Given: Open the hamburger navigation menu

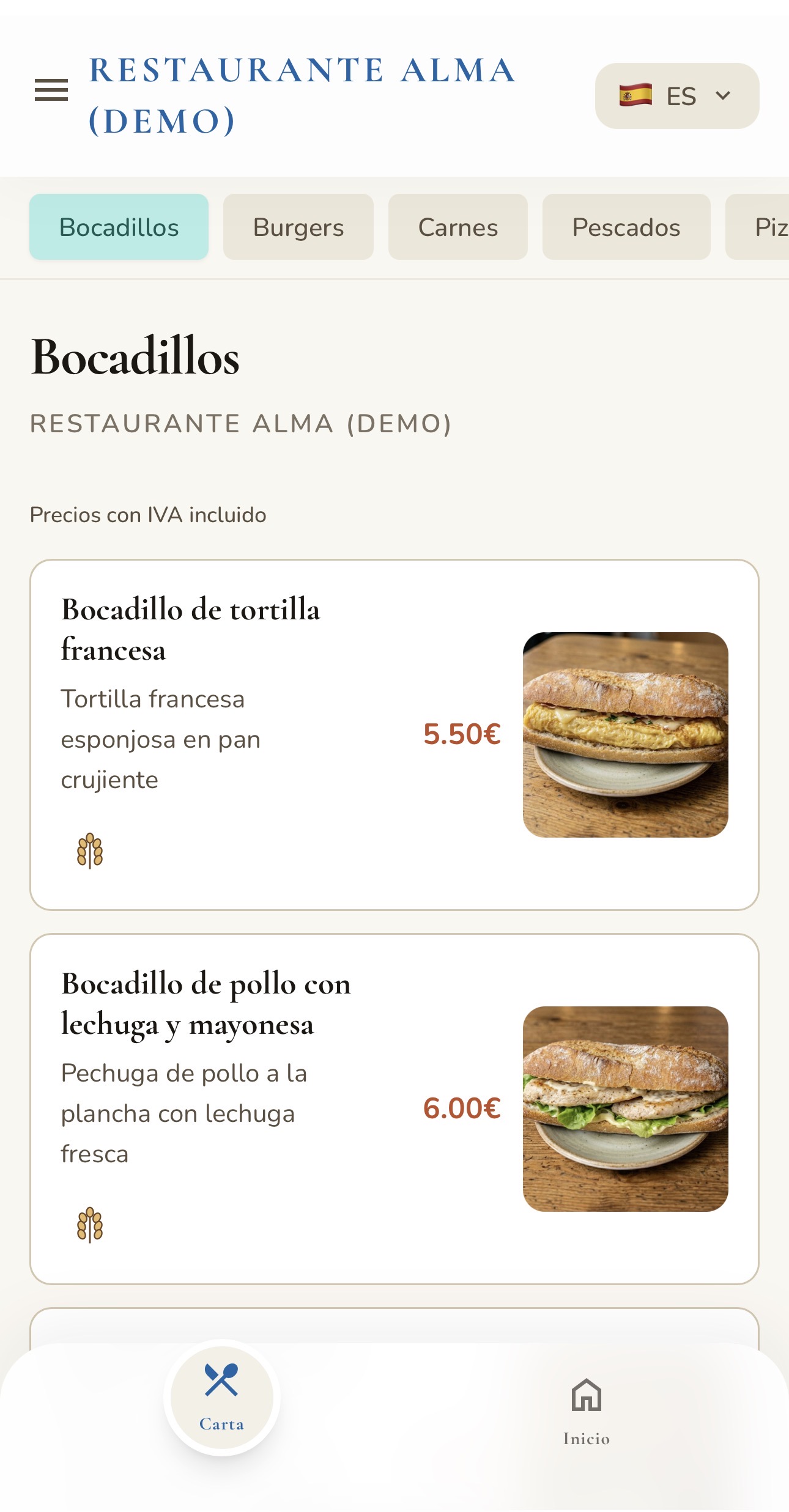Looking at the screenshot, I should [x=52, y=90].
